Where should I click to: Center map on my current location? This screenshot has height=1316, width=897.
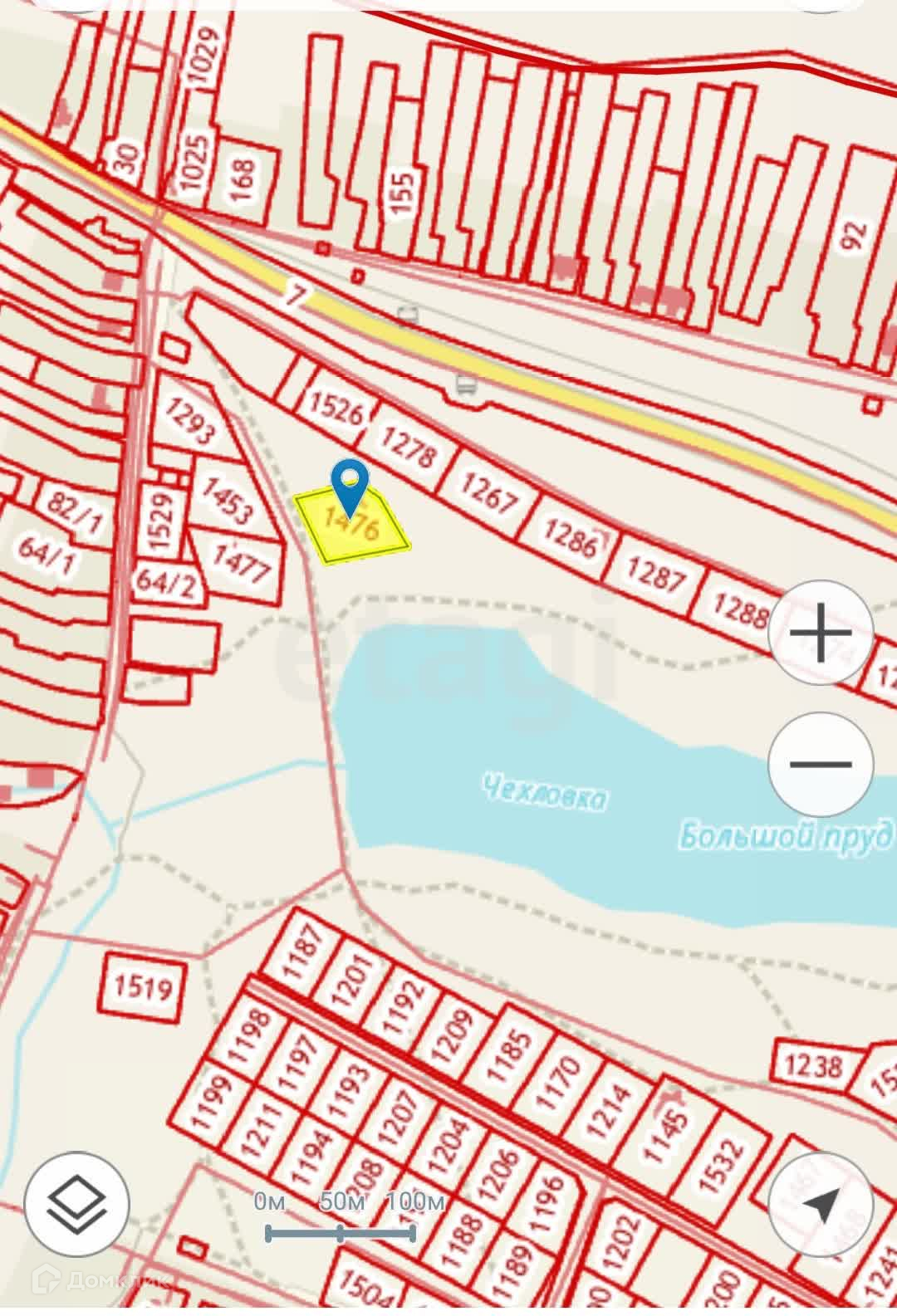pyautogui.click(x=821, y=1203)
